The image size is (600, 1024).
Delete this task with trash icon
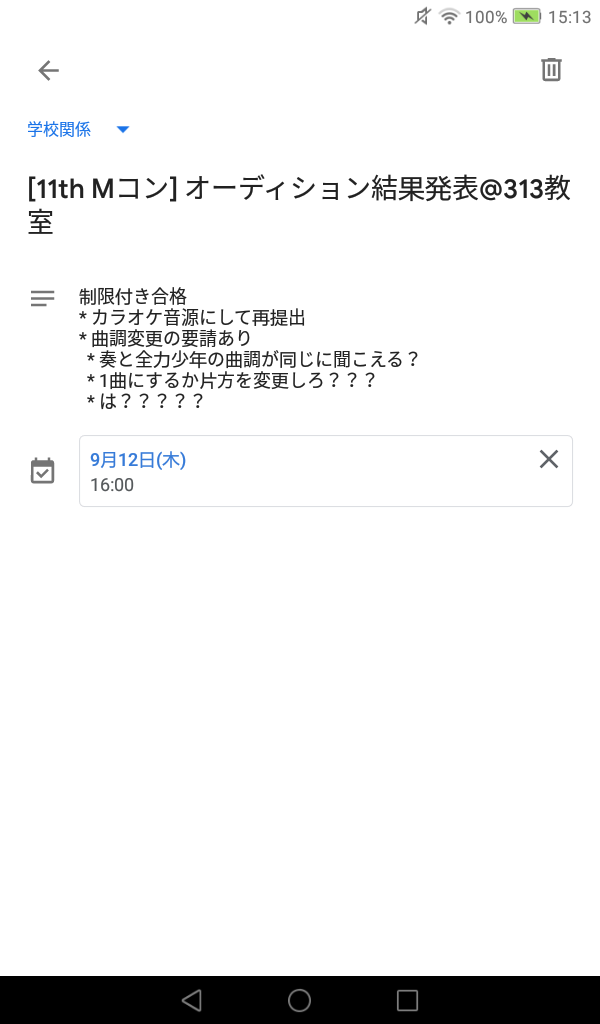pyautogui.click(x=551, y=70)
